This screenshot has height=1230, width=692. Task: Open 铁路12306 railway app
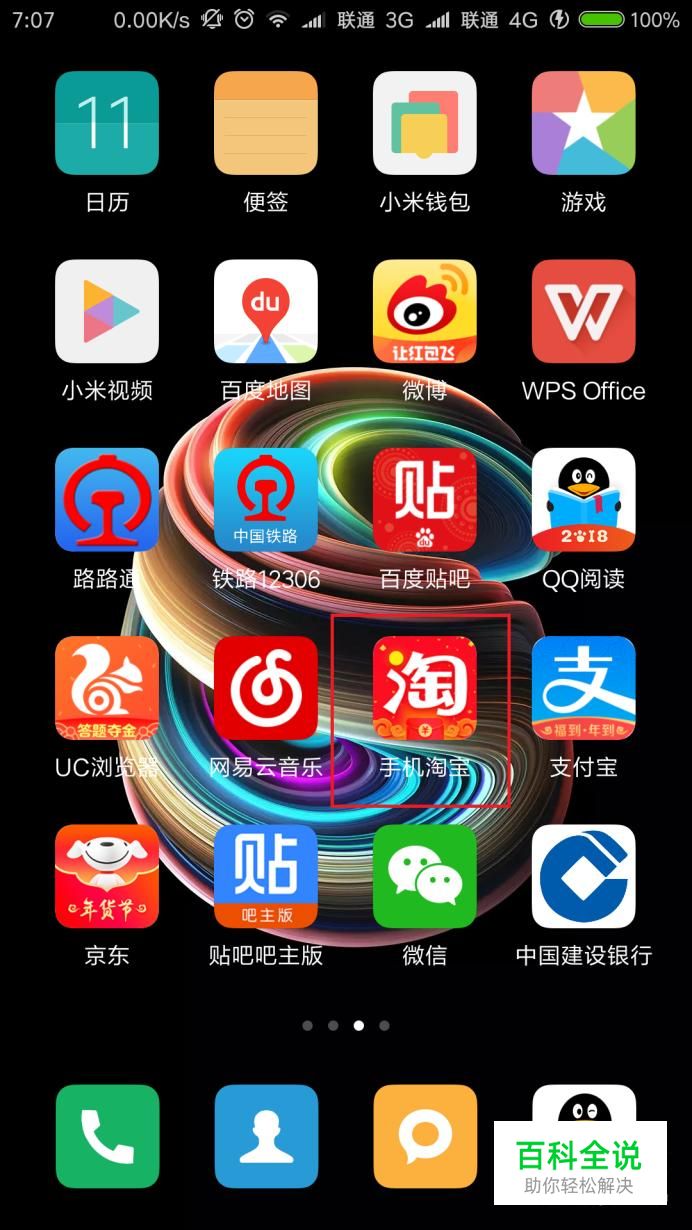click(266, 499)
